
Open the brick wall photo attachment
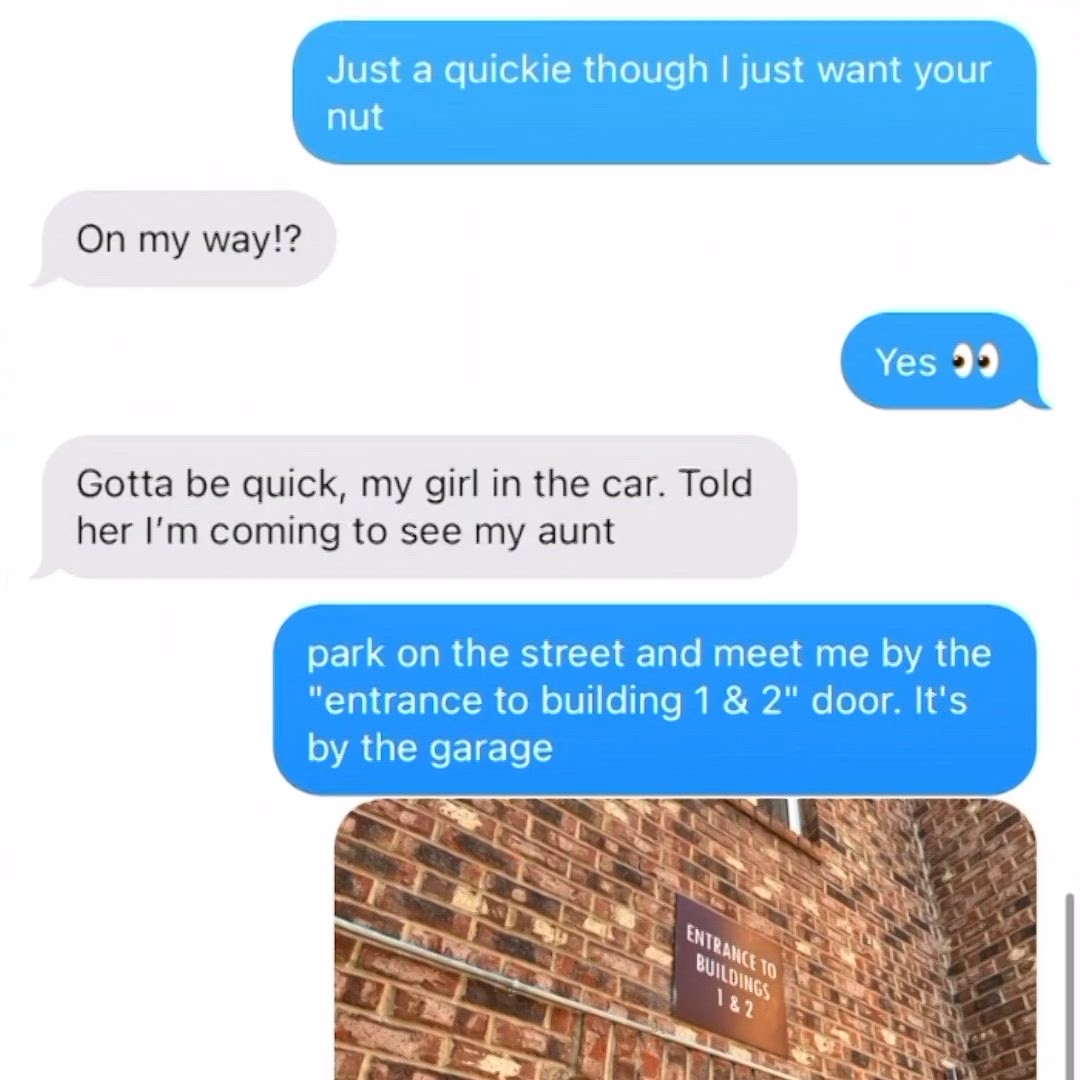click(x=685, y=940)
